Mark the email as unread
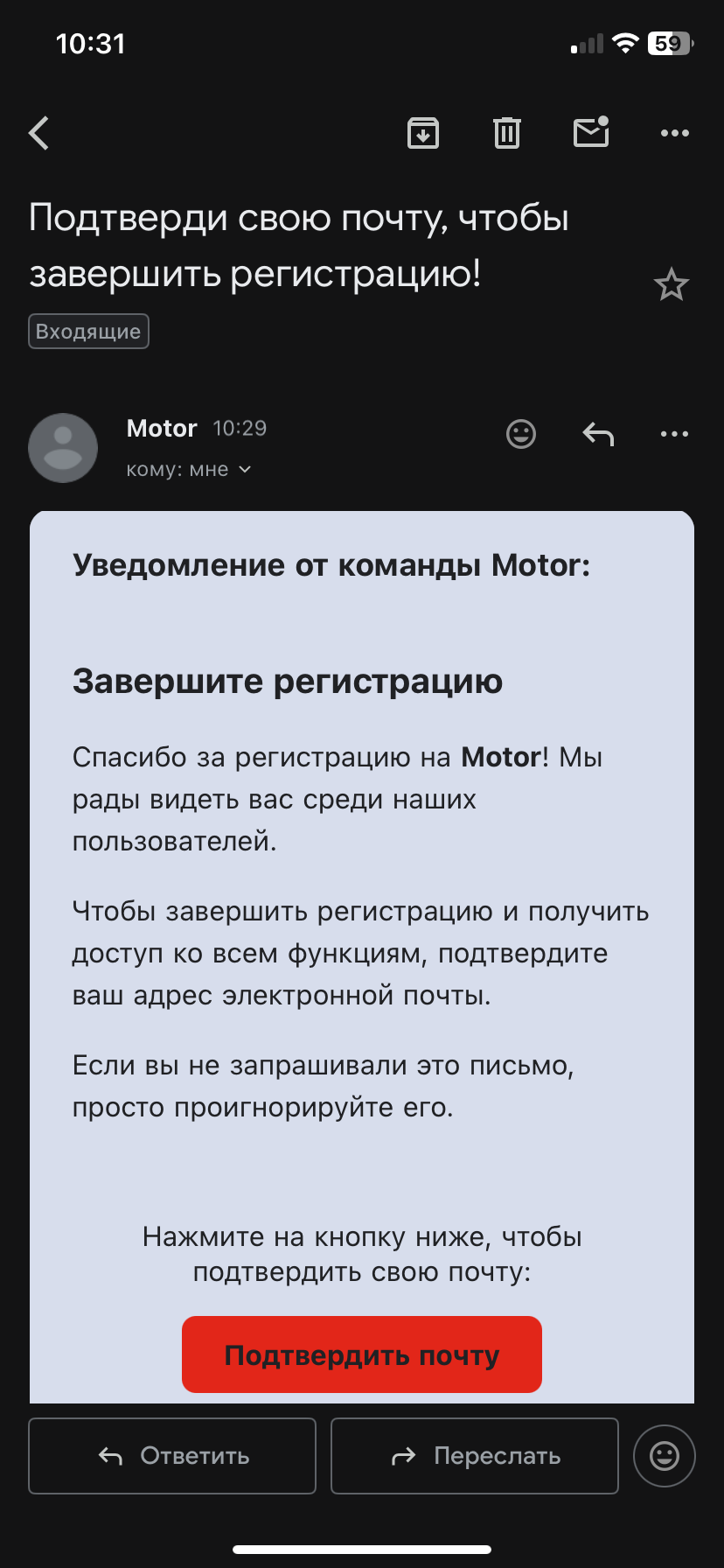Screen dimensions: 724x1568 (591, 132)
